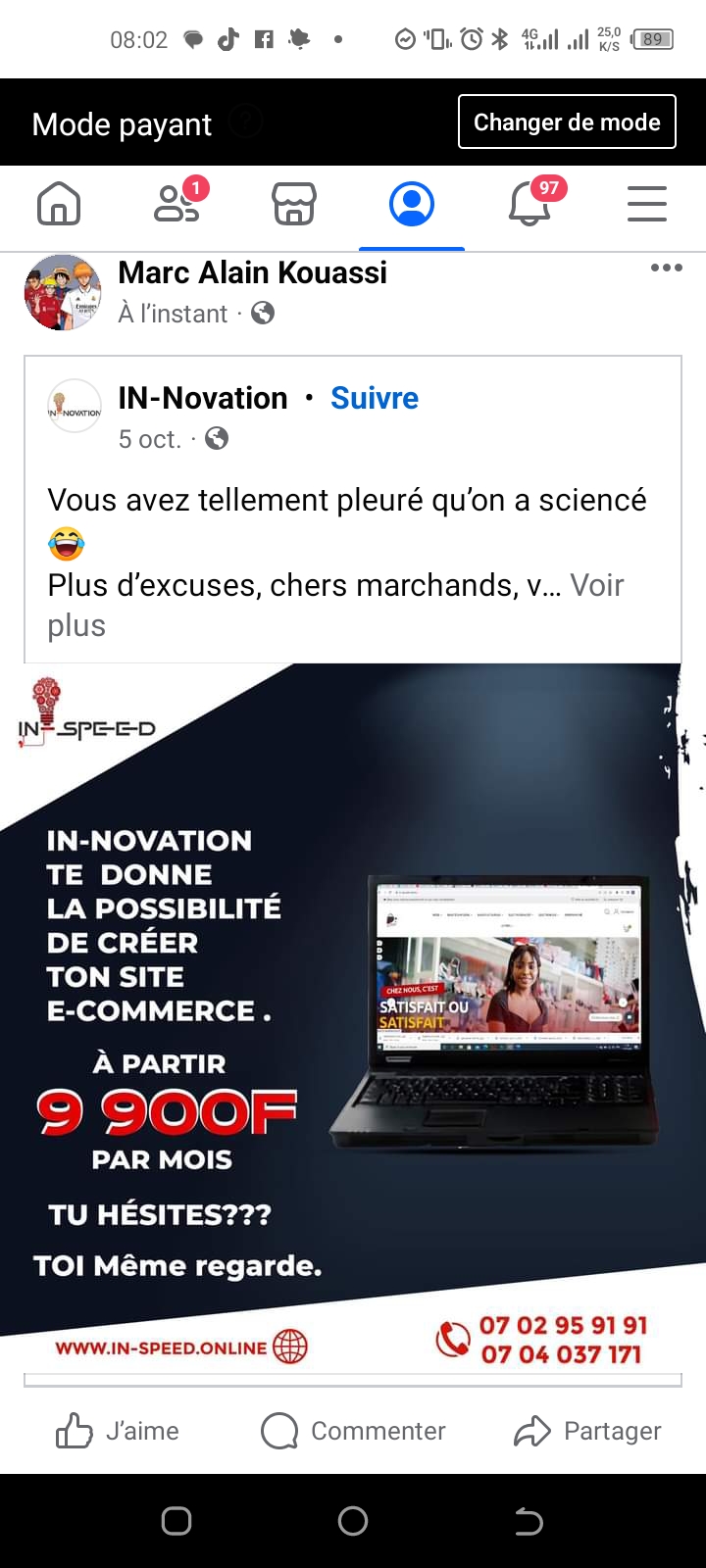Go to the phone's home screen

353,1521
